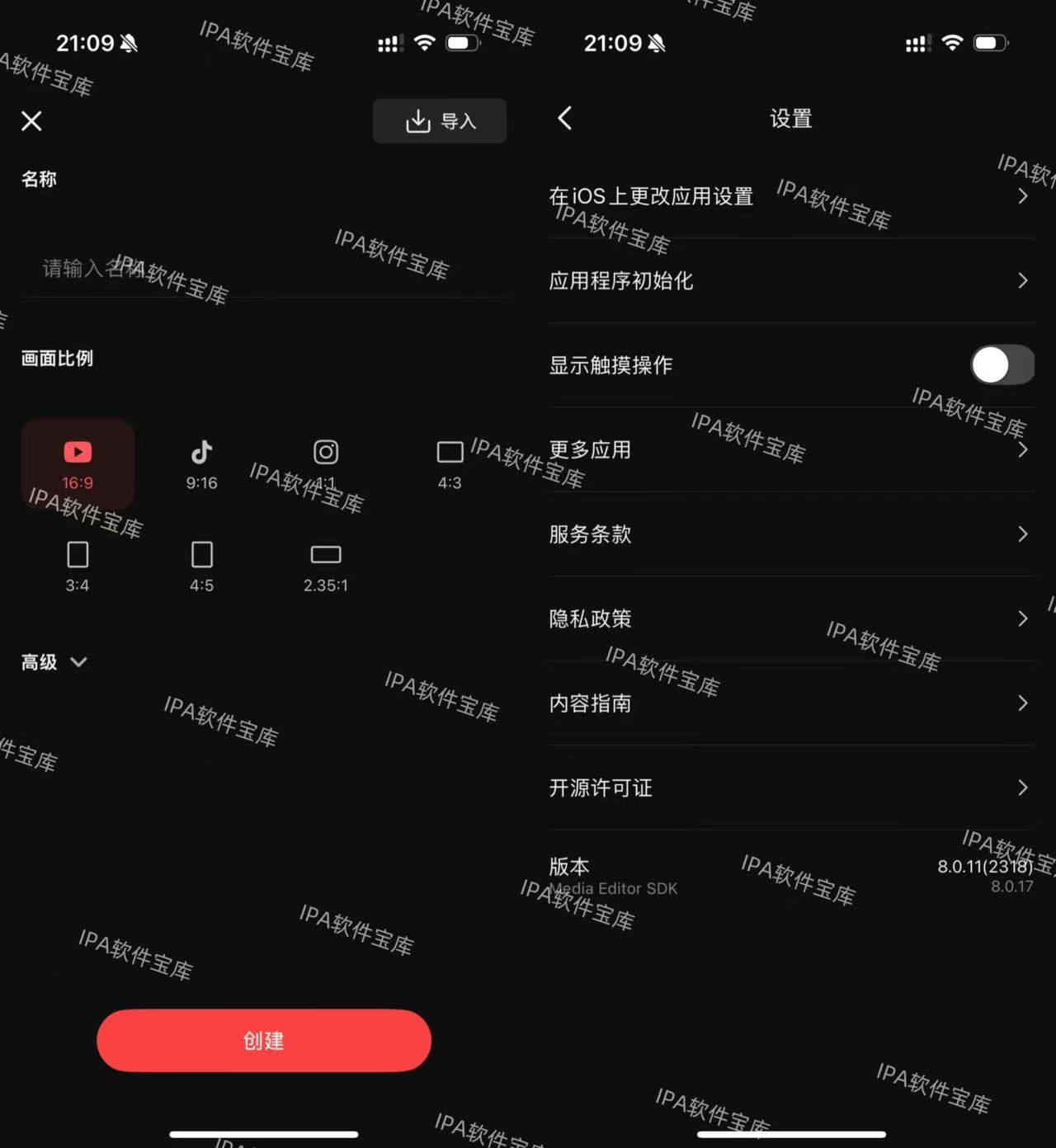Tap the 创建 create button
1056x1148 pixels.
click(x=263, y=1041)
